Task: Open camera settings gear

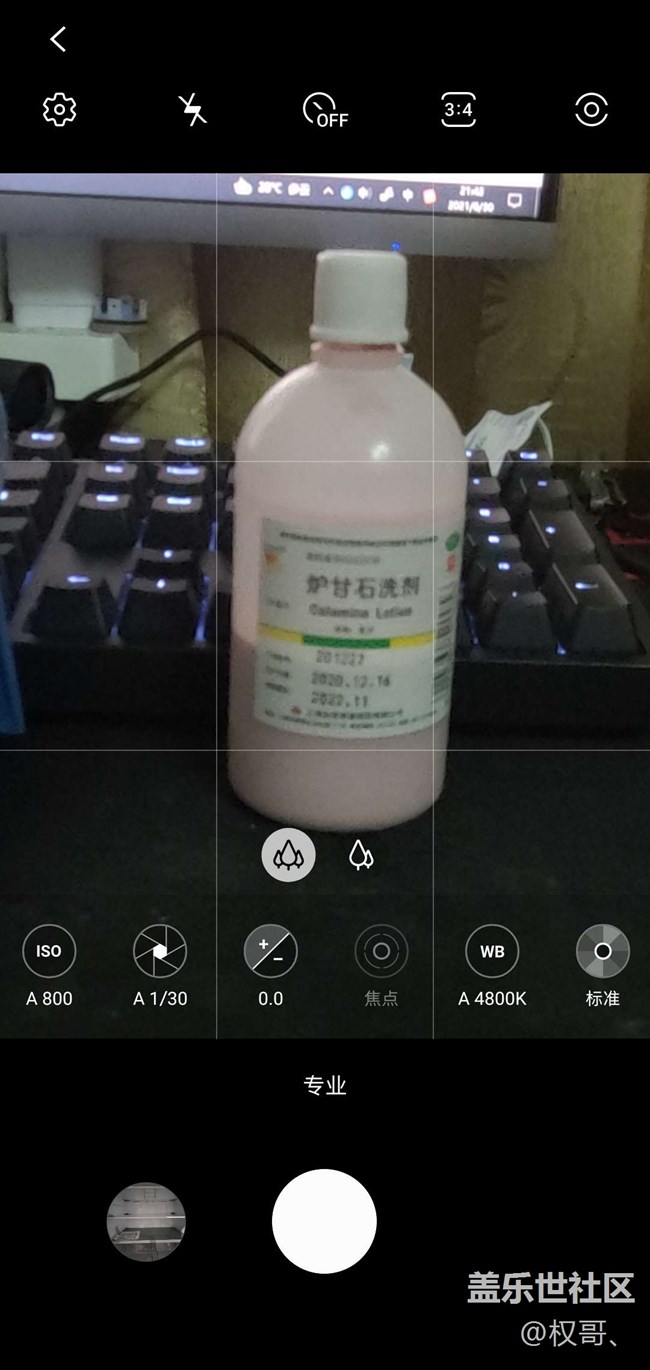Action: [60, 110]
